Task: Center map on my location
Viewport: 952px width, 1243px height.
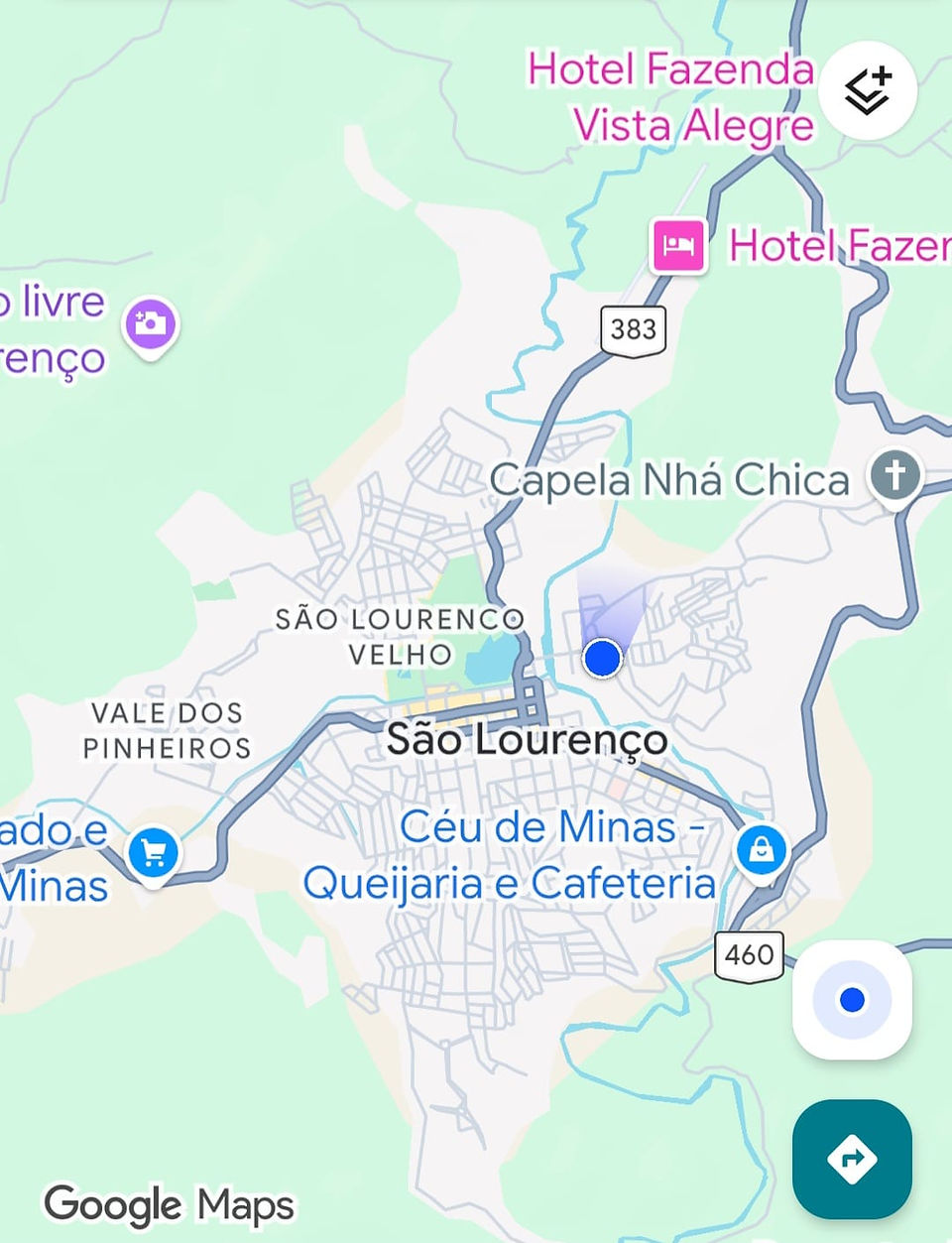Action: [x=852, y=999]
